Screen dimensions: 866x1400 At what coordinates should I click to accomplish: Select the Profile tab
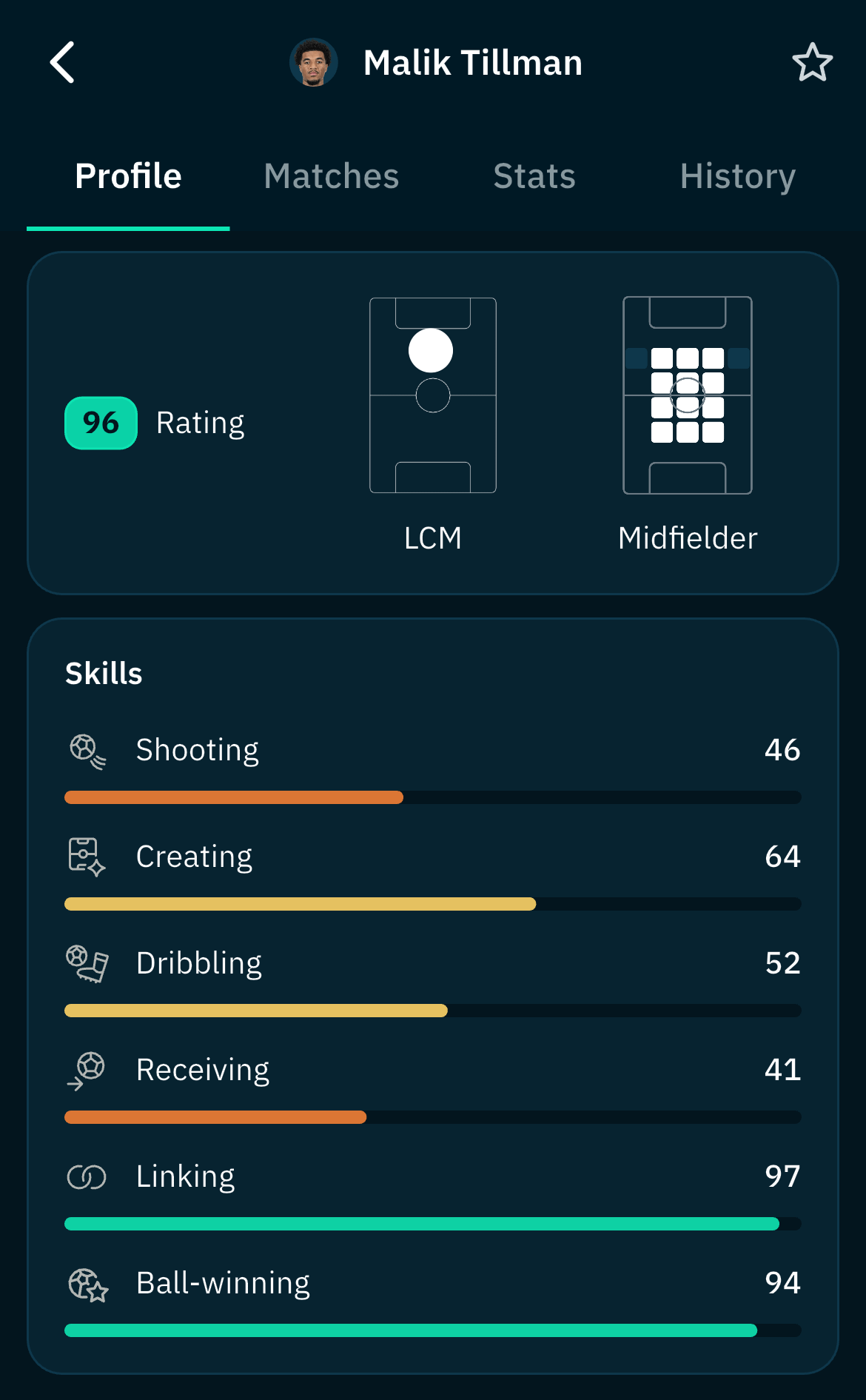click(128, 176)
